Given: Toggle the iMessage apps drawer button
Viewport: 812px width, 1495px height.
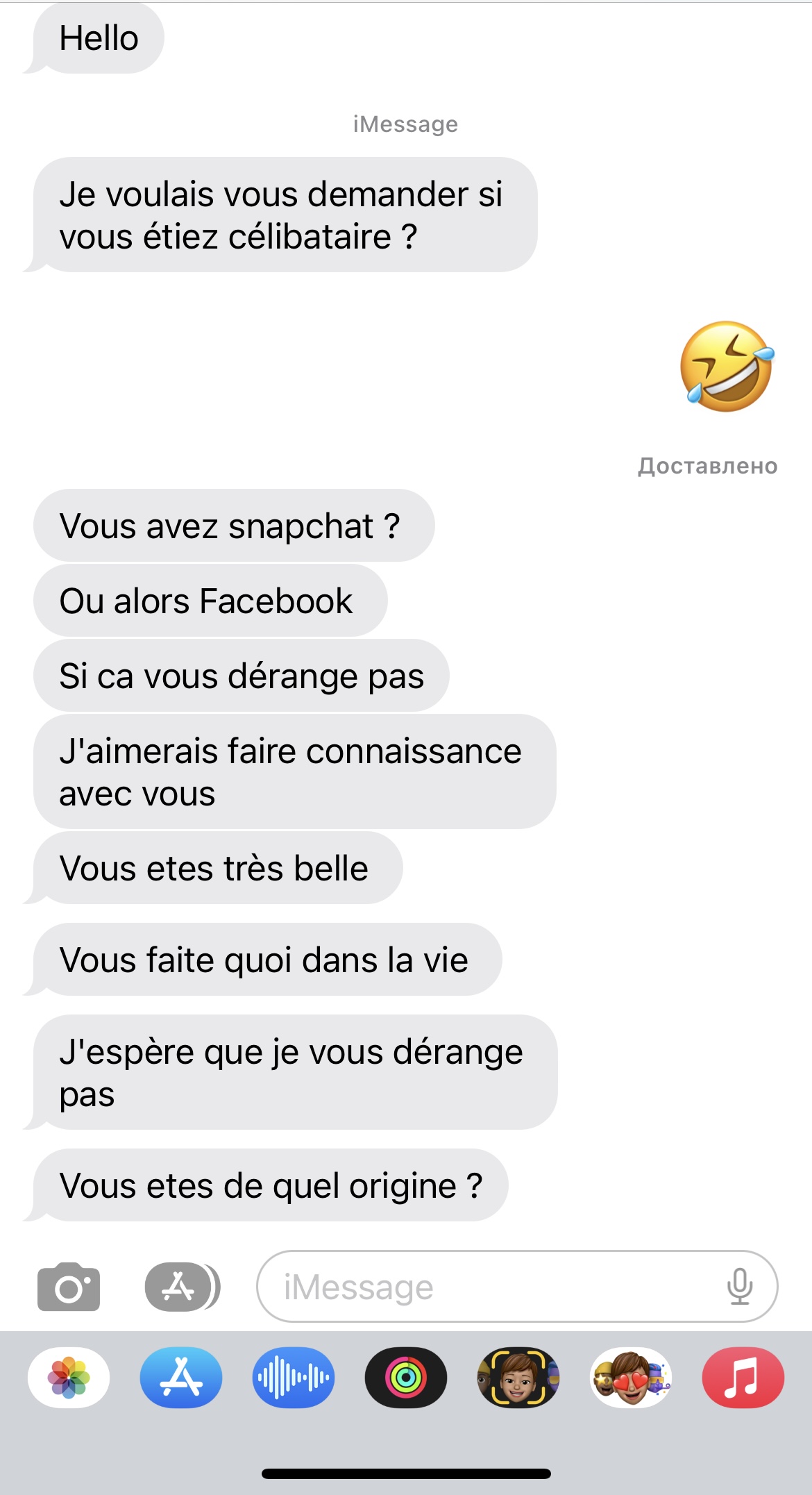Looking at the screenshot, I should [179, 1287].
